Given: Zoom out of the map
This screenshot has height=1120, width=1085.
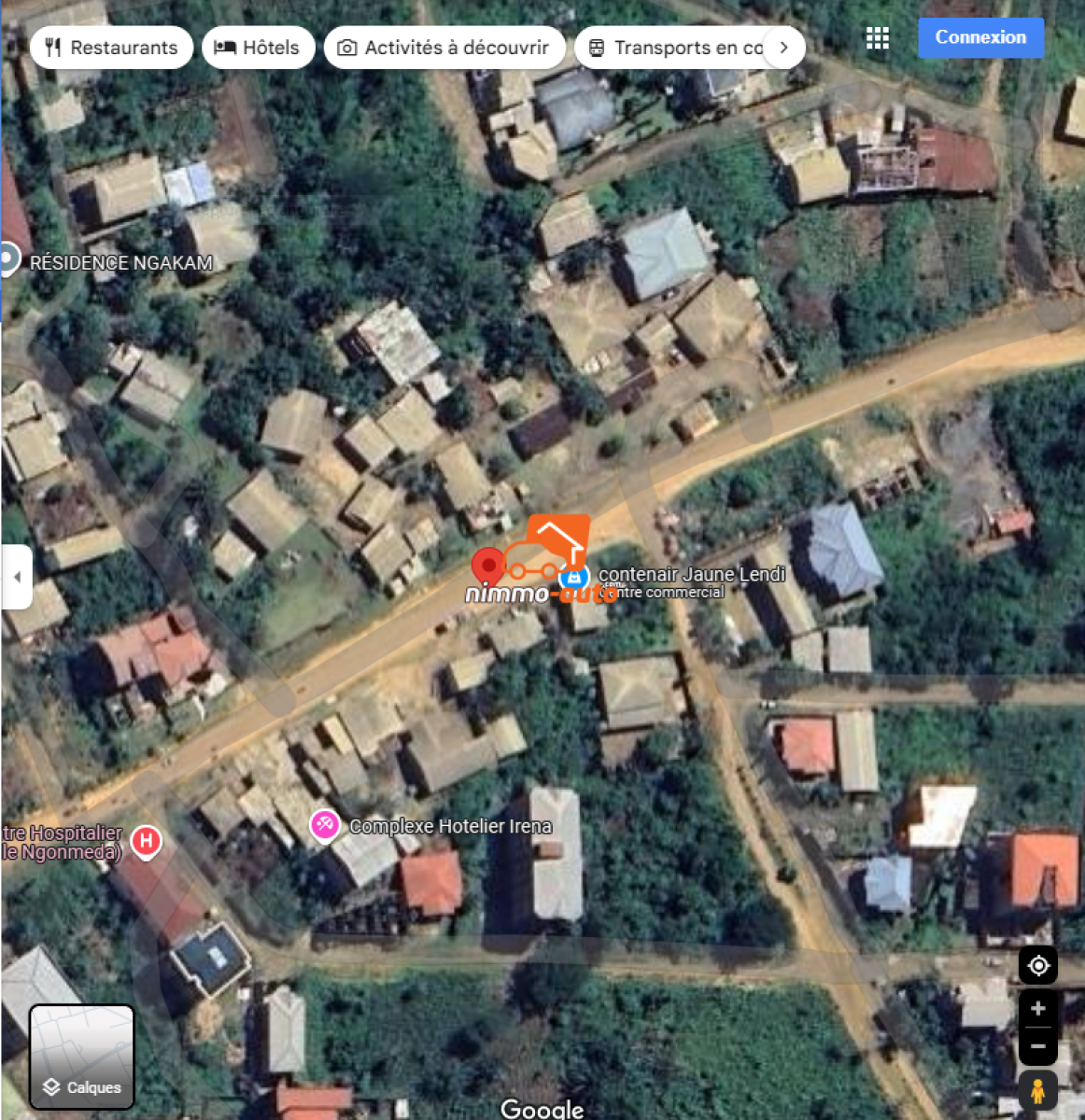Looking at the screenshot, I should (x=1037, y=1046).
